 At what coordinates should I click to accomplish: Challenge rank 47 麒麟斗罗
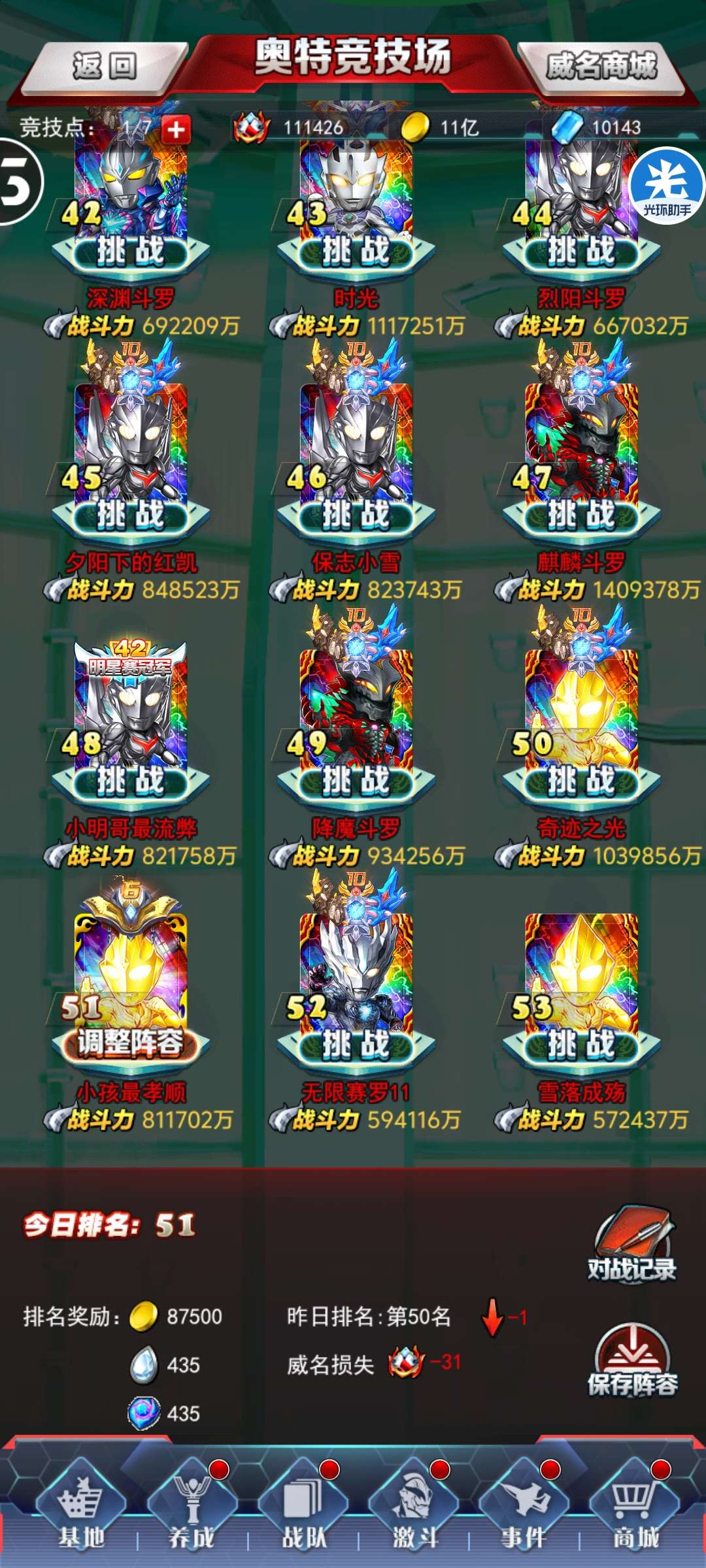[581, 515]
